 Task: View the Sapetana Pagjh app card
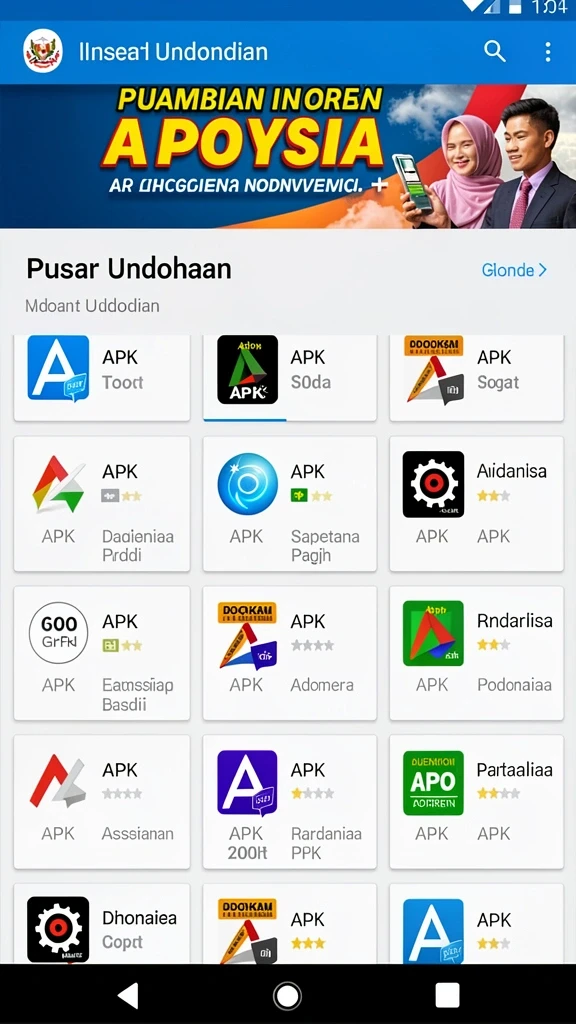click(x=289, y=504)
